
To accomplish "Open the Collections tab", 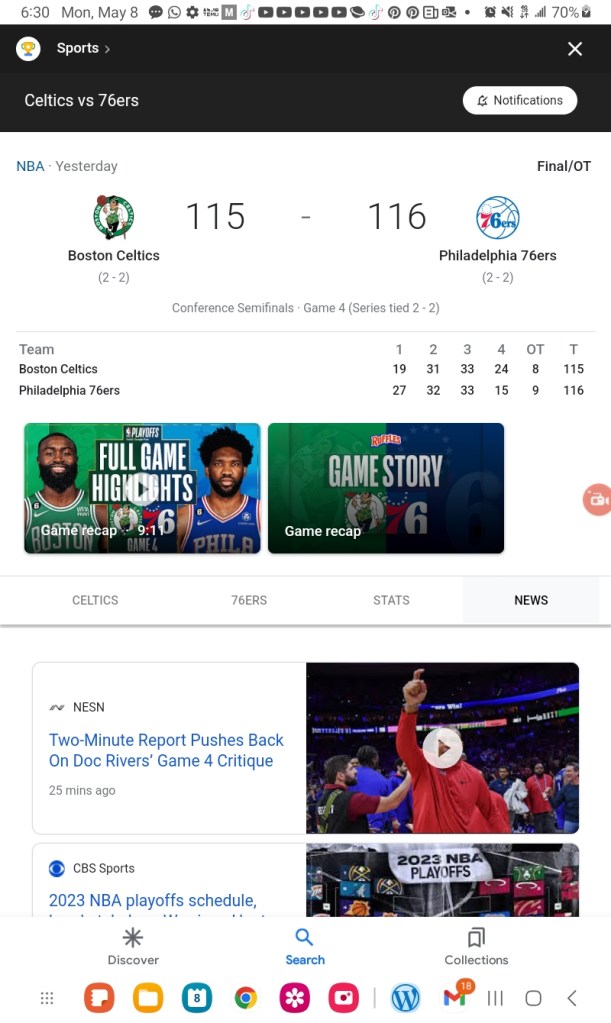I will tap(476, 946).
